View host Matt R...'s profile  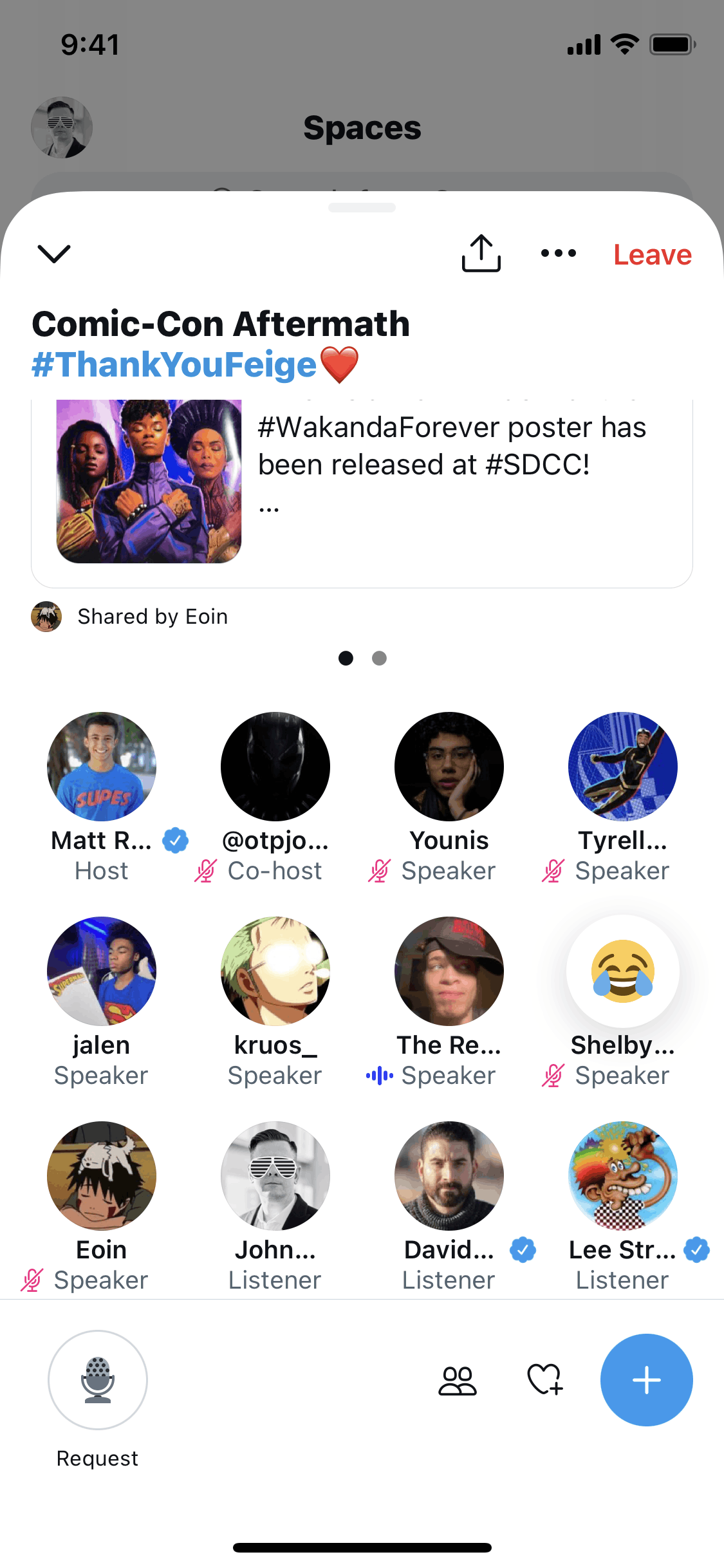[102, 767]
